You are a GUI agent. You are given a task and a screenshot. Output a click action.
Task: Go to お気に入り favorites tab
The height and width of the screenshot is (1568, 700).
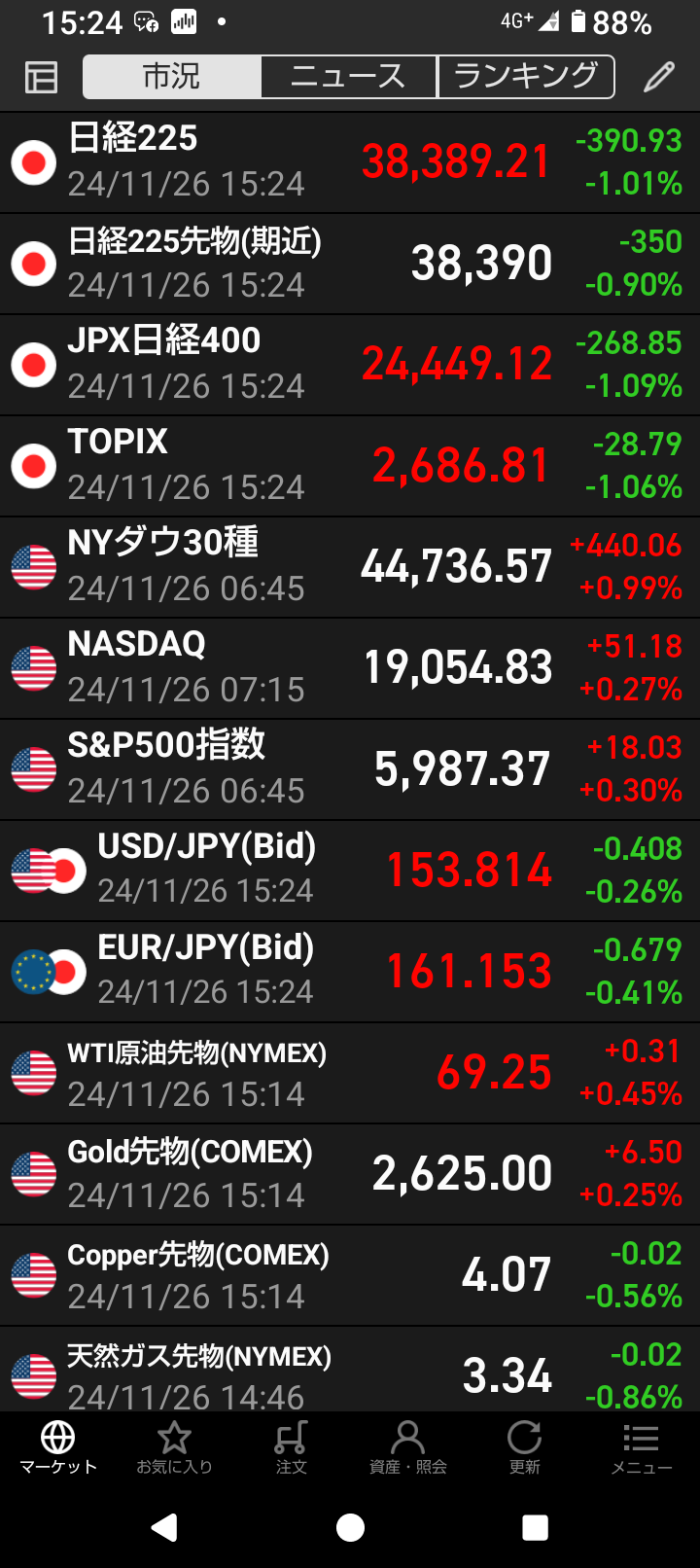174,1447
